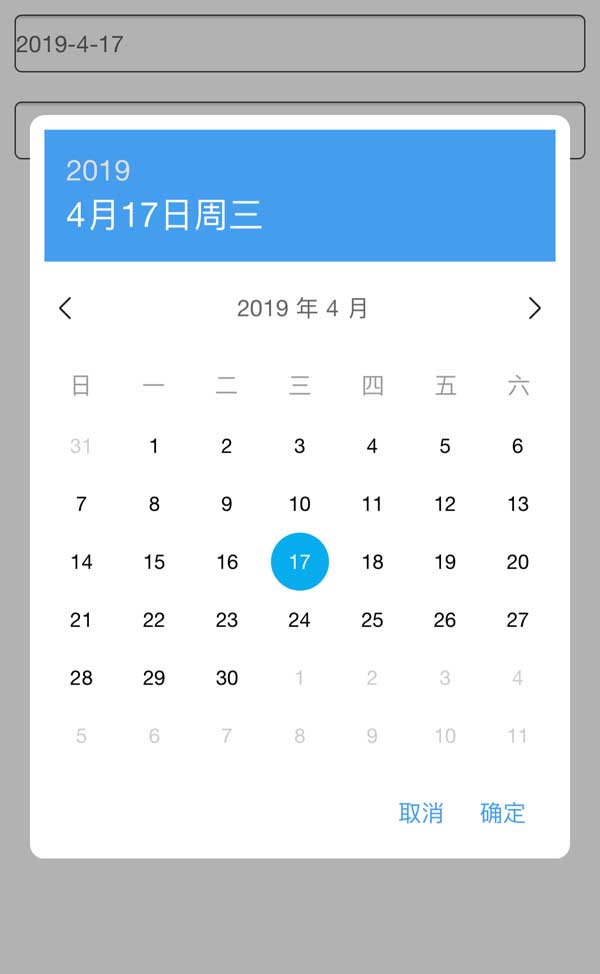
Task: Pick the 10th of April
Action: (299, 504)
